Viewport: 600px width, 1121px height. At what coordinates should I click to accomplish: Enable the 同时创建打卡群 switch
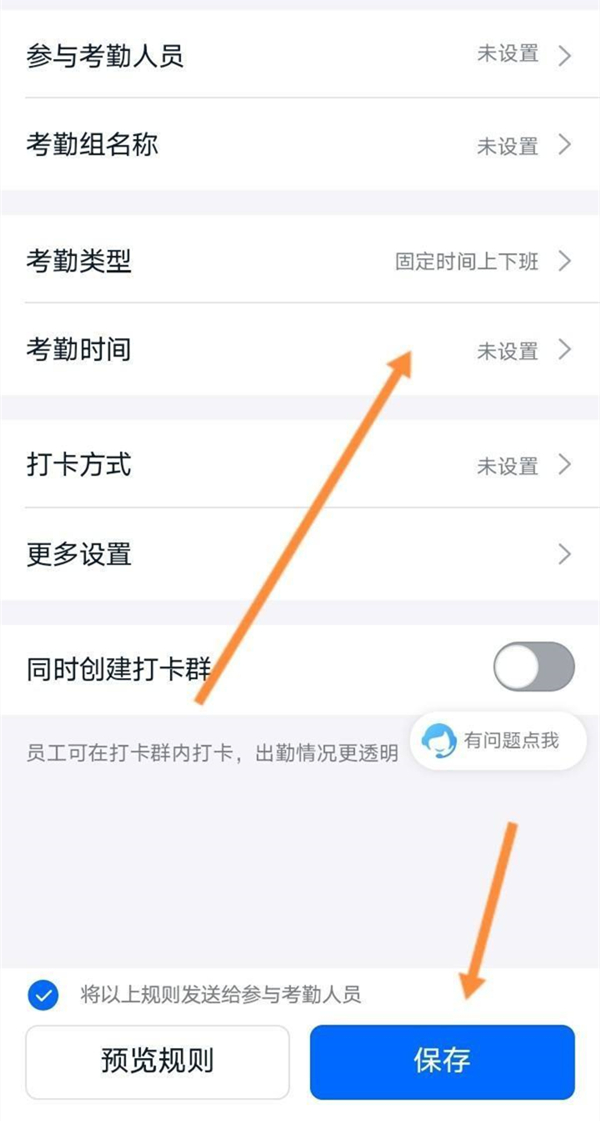(534, 667)
